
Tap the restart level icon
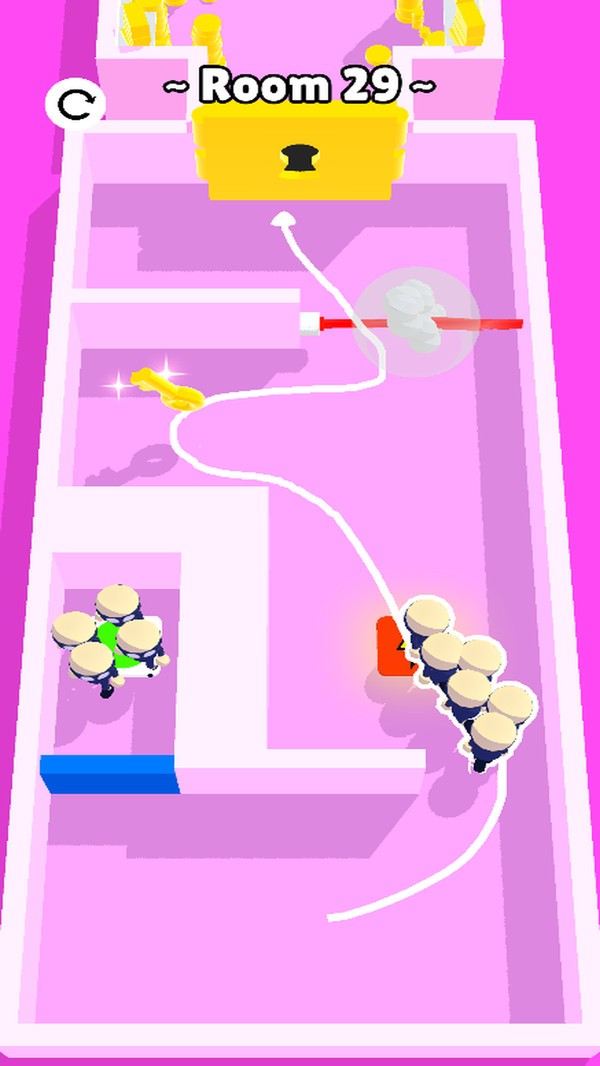[74, 104]
